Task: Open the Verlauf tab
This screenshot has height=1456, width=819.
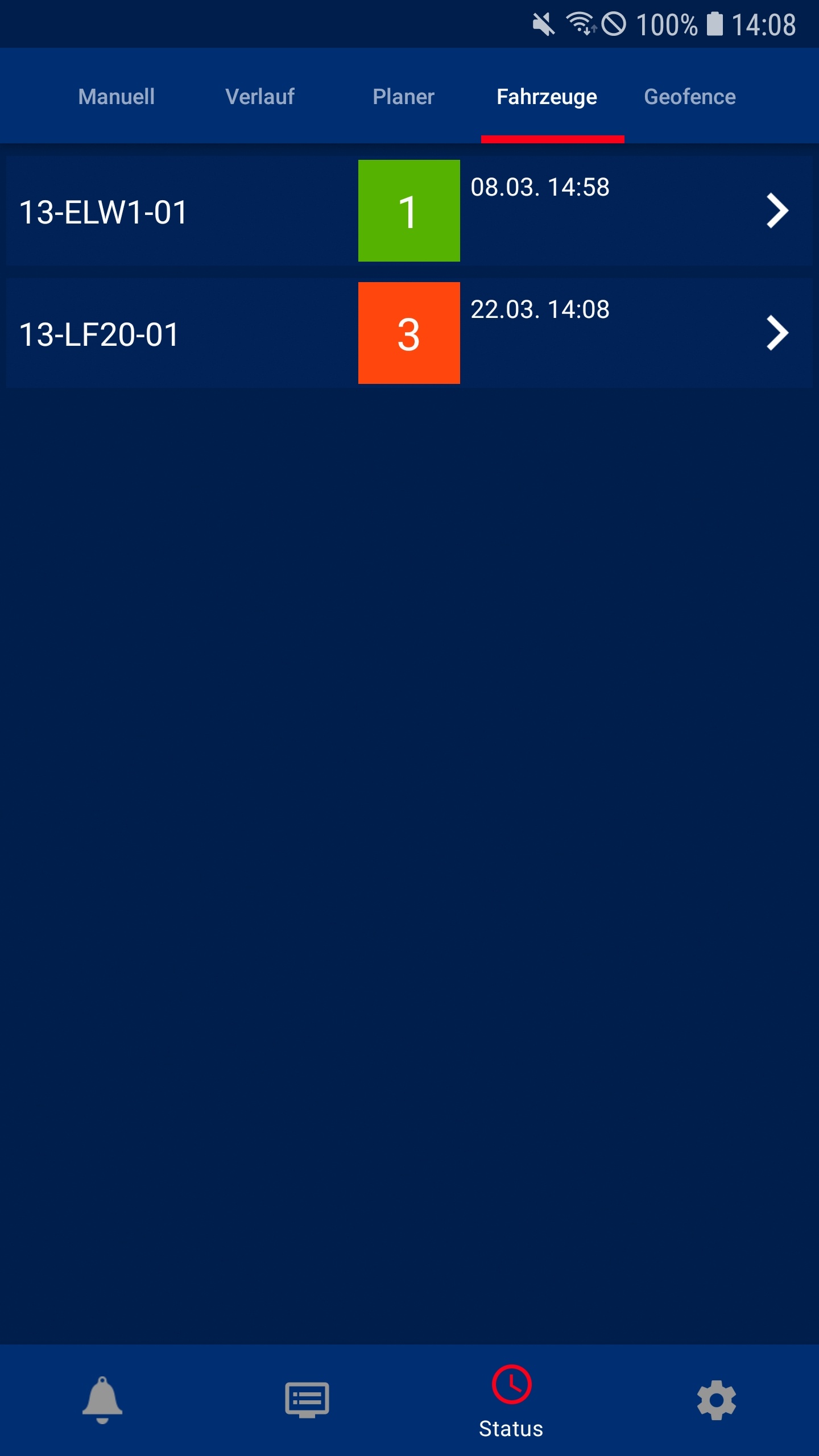Action: tap(260, 97)
